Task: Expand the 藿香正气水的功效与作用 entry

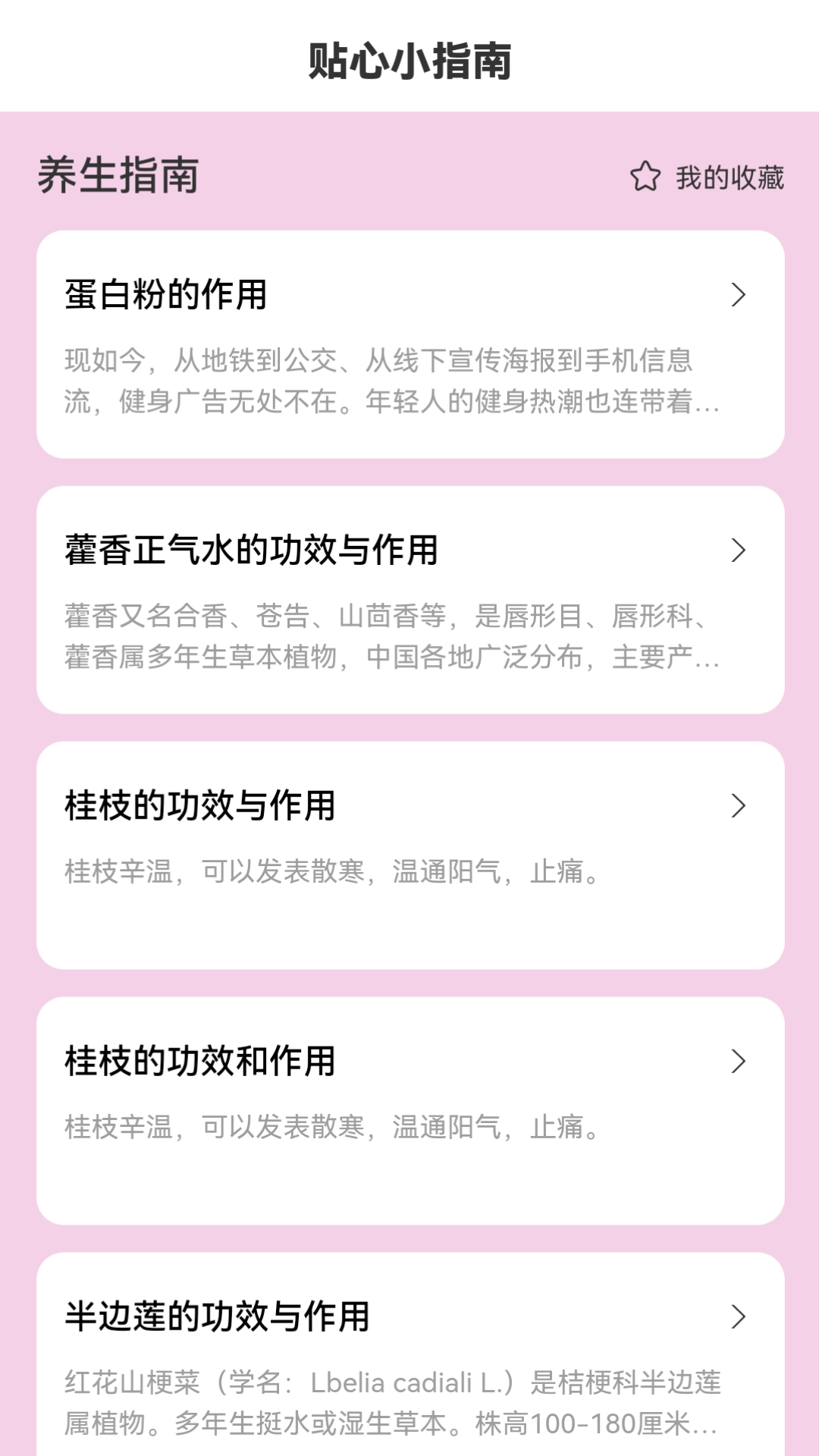Action: click(738, 551)
